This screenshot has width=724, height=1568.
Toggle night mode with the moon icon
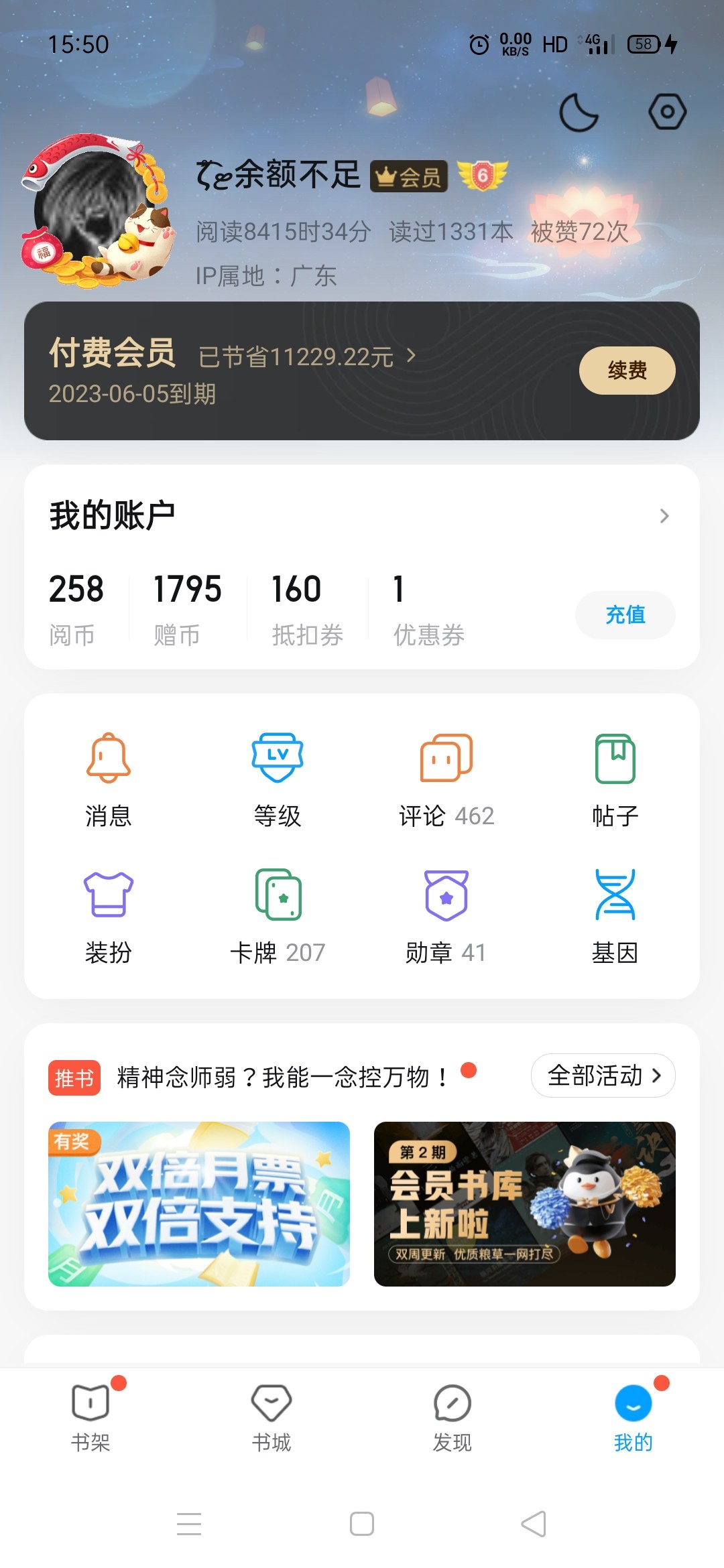click(x=579, y=112)
